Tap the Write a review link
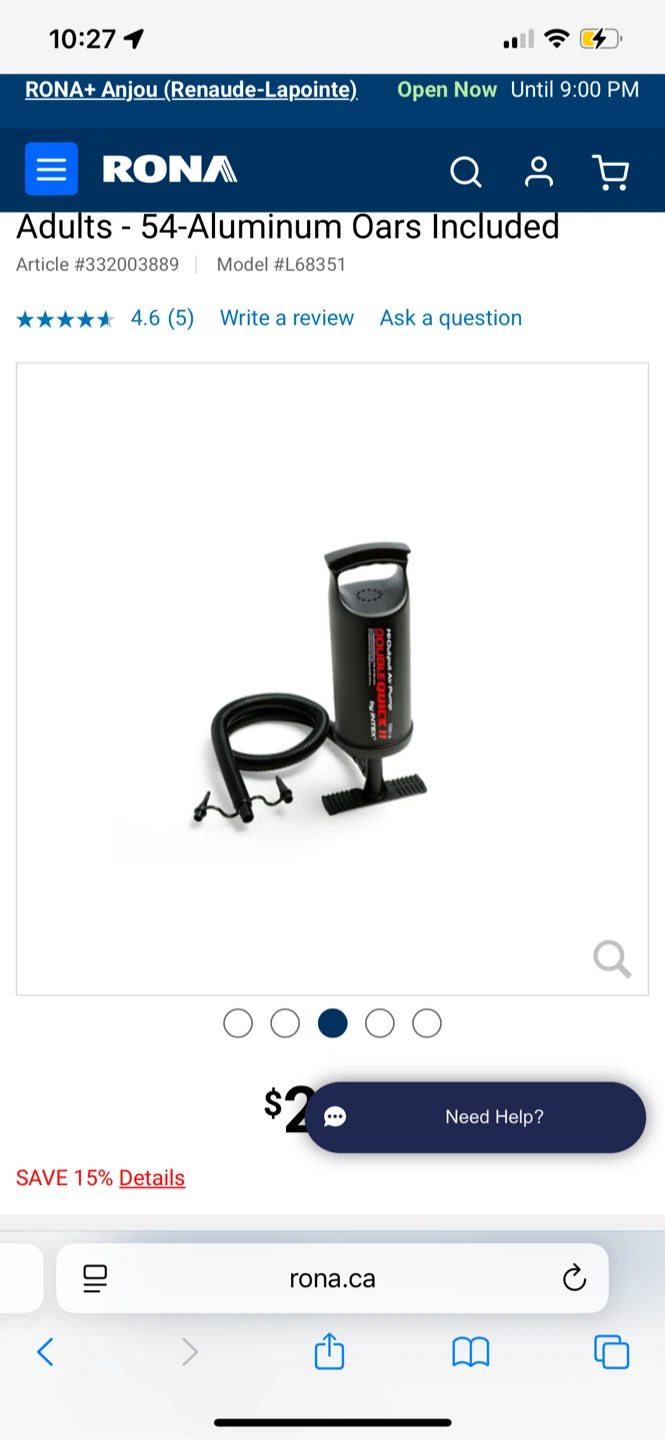Viewport: 665px width, 1440px height. [x=287, y=318]
